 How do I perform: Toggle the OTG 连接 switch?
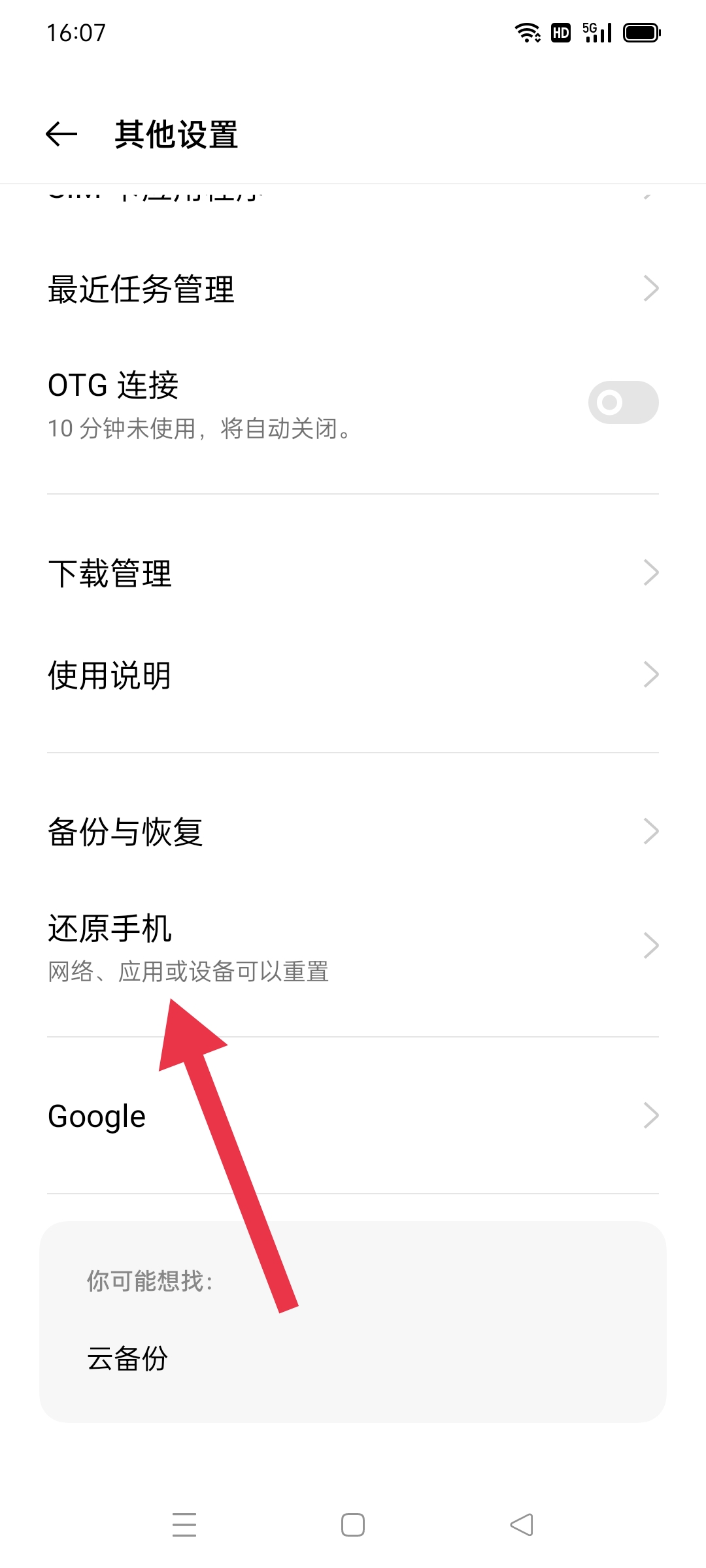[x=622, y=402]
